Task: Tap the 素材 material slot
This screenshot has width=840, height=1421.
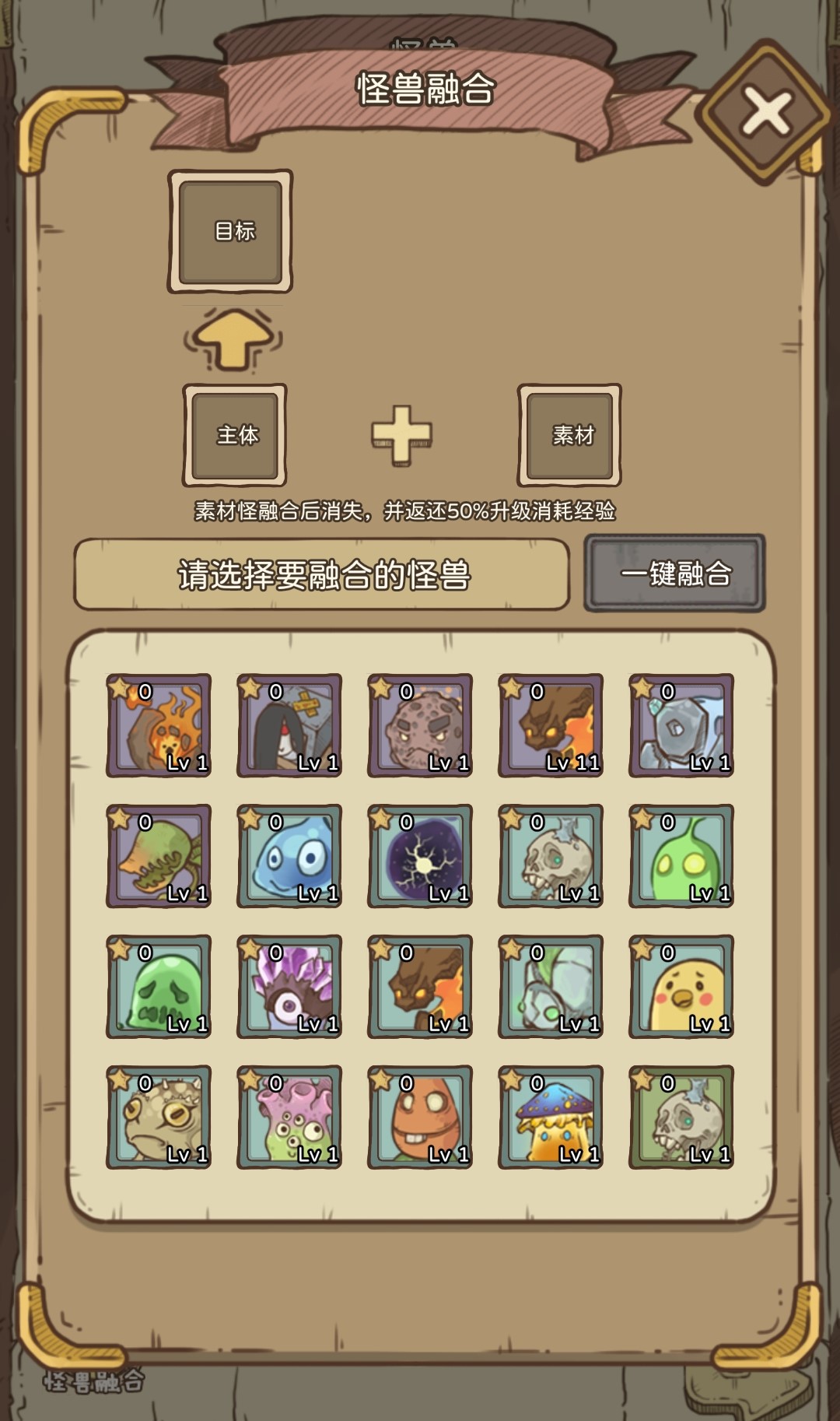Action: [569, 435]
